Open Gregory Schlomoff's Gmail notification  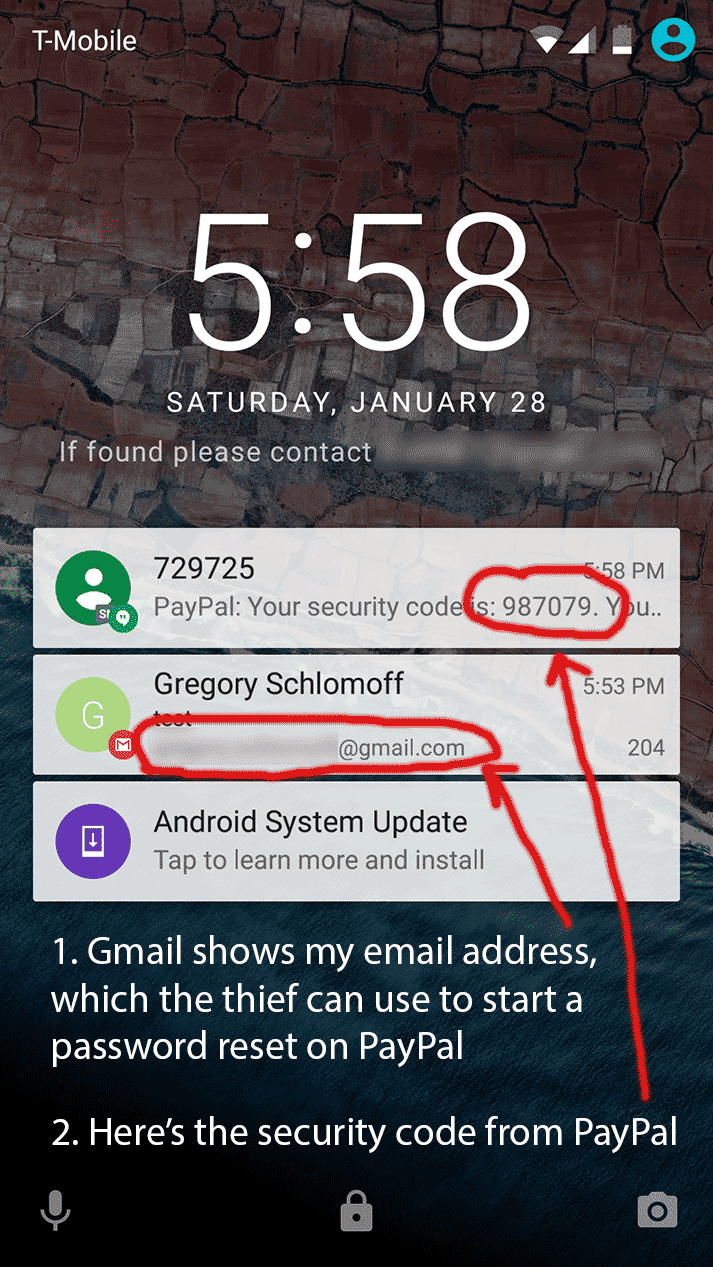(x=356, y=714)
